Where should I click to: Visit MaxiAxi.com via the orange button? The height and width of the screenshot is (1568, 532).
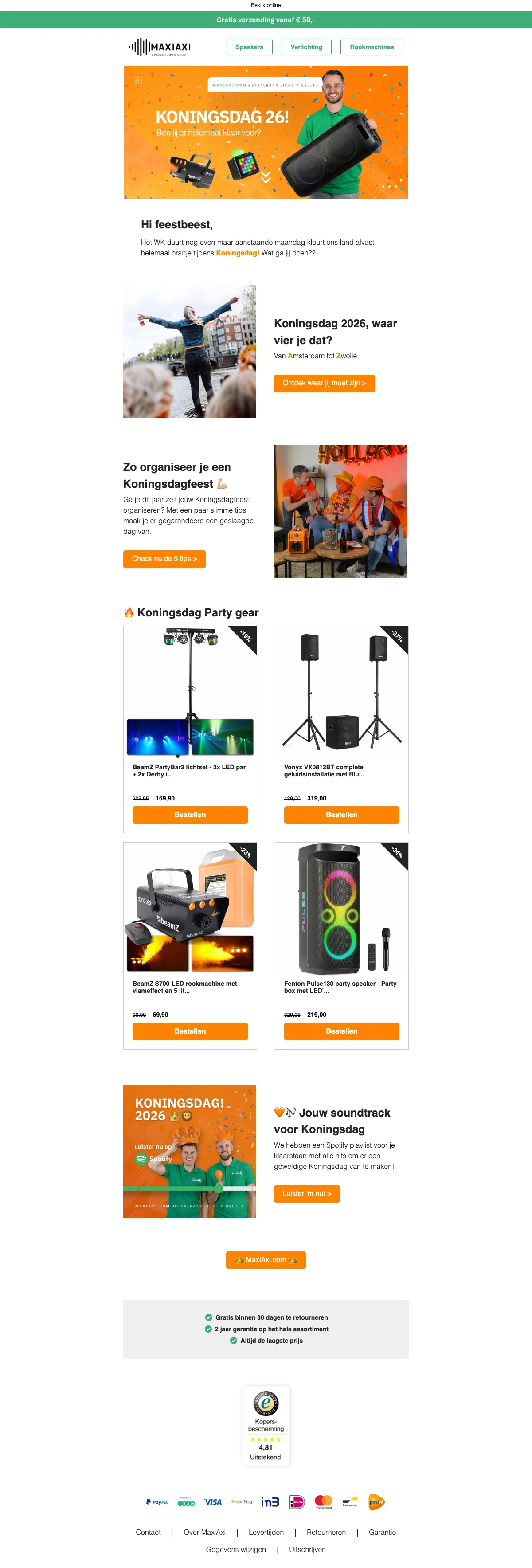266,1260
